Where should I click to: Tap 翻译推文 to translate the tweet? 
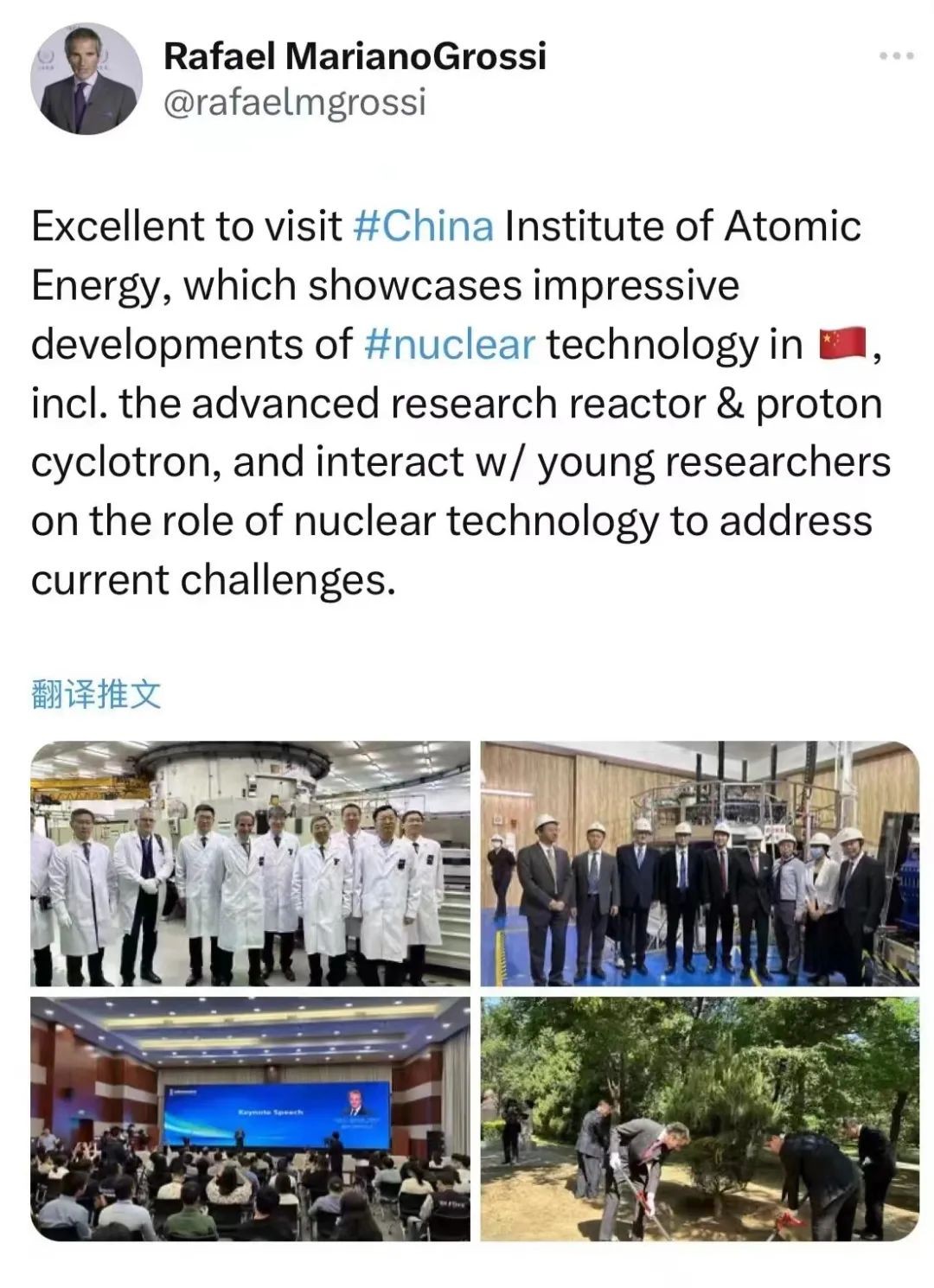point(96,694)
